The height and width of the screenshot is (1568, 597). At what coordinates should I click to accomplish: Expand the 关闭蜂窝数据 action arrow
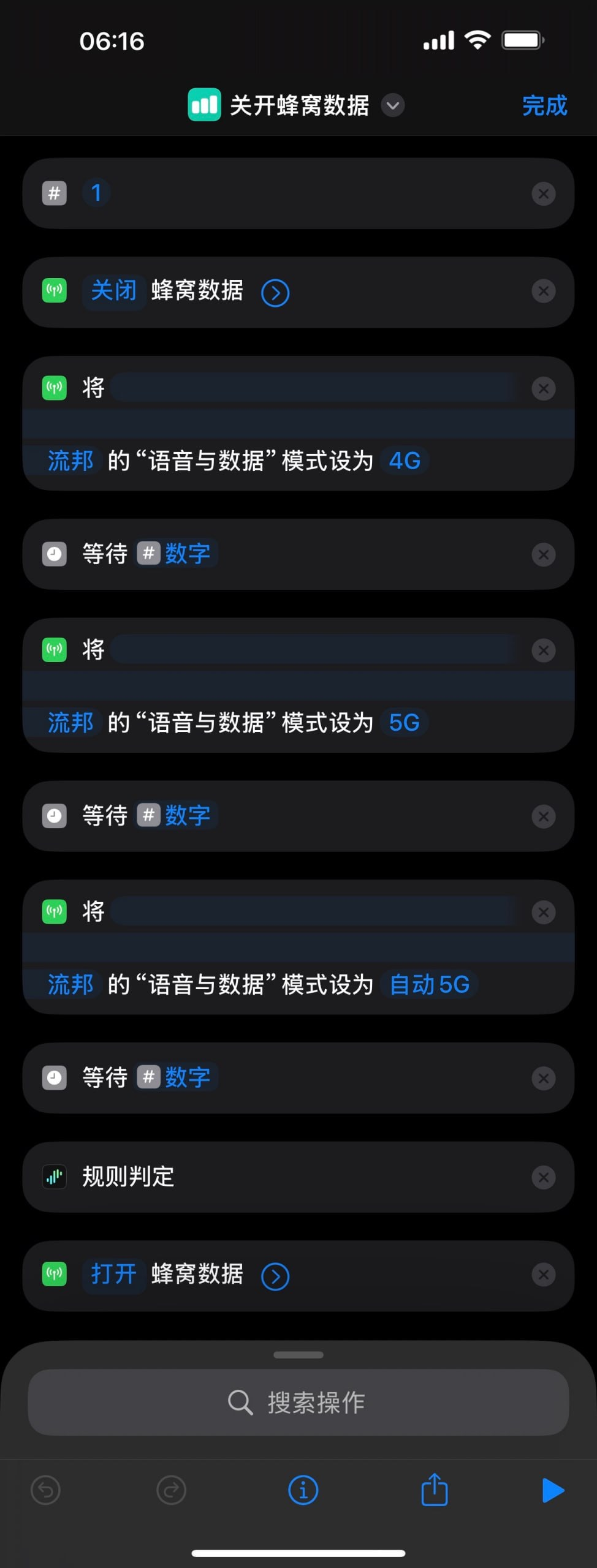coord(275,293)
